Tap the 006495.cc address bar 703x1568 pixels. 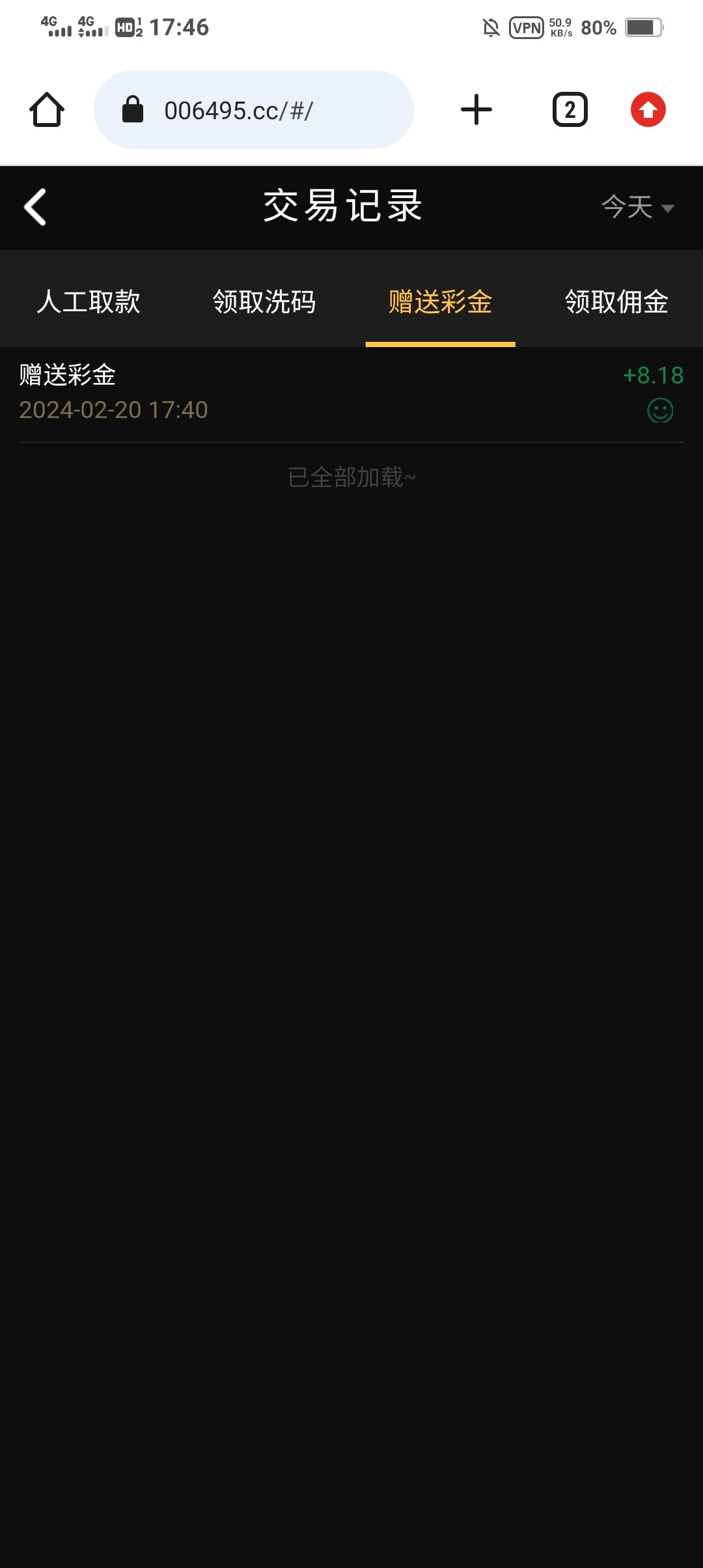pyautogui.click(x=254, y=109)
